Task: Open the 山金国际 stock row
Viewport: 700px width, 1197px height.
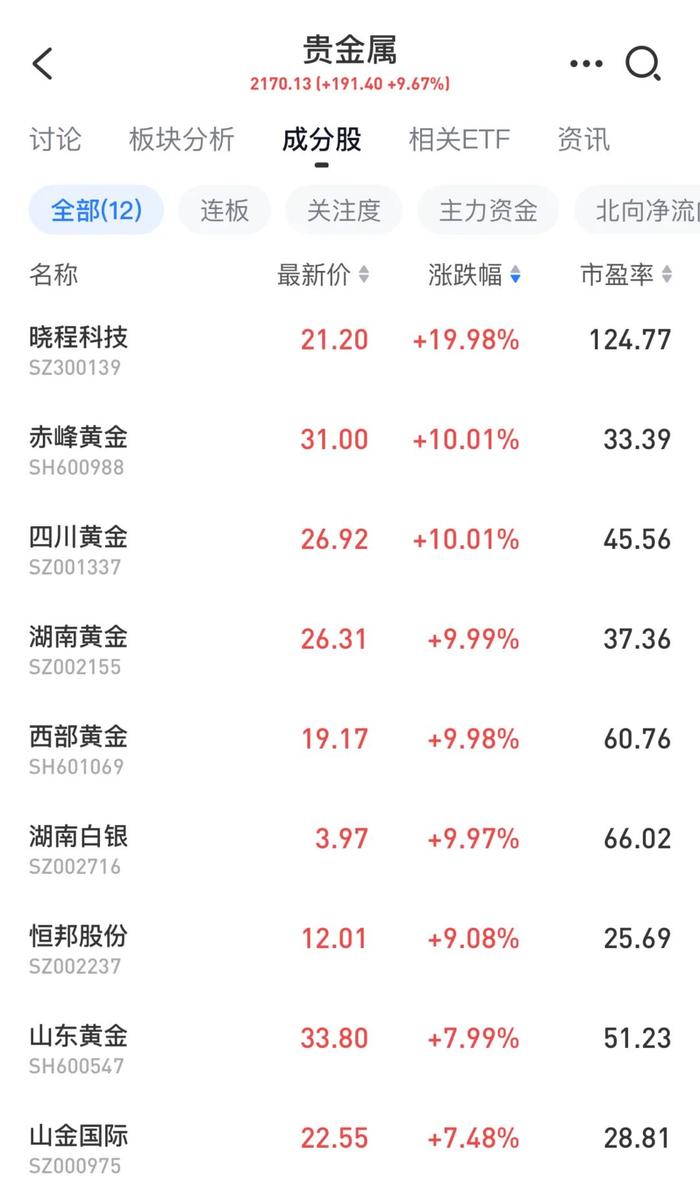Action: [x=350, y=1150]
